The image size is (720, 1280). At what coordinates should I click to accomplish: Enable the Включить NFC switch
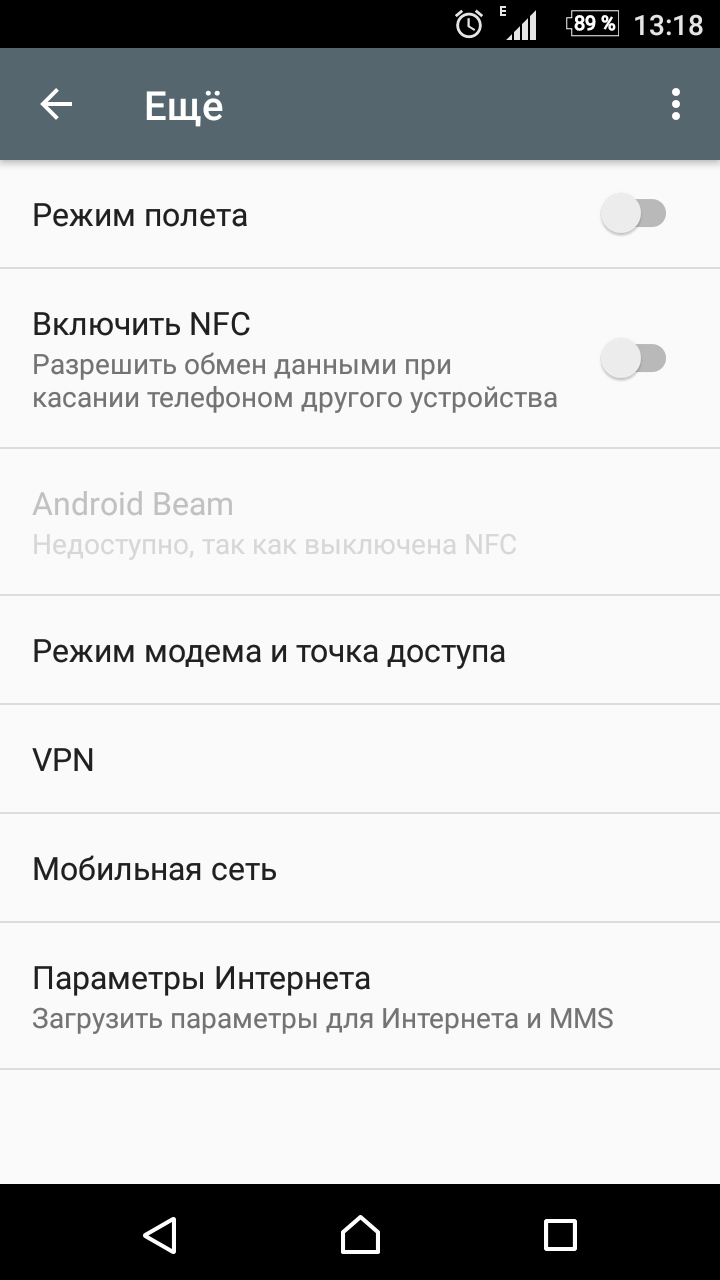tap(633, 358)
